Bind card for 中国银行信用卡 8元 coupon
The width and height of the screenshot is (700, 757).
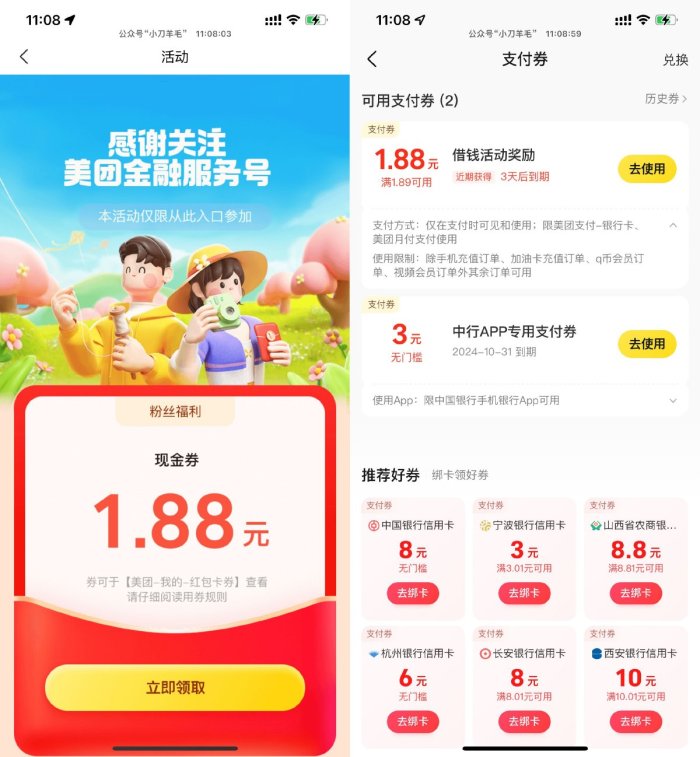pyautogui.click(x=412, y=593)
